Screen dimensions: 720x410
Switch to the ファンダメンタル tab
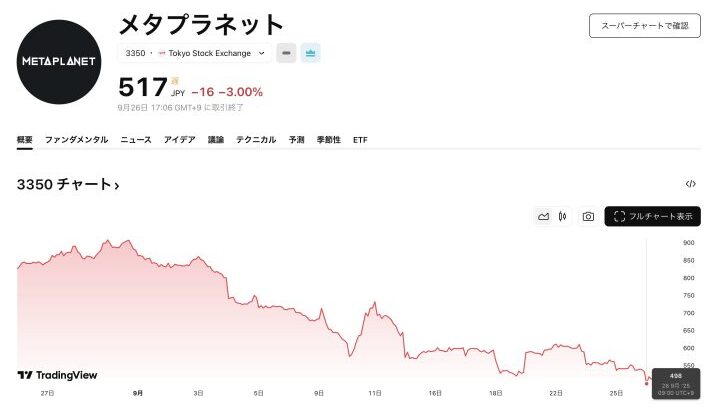point(76,140)
